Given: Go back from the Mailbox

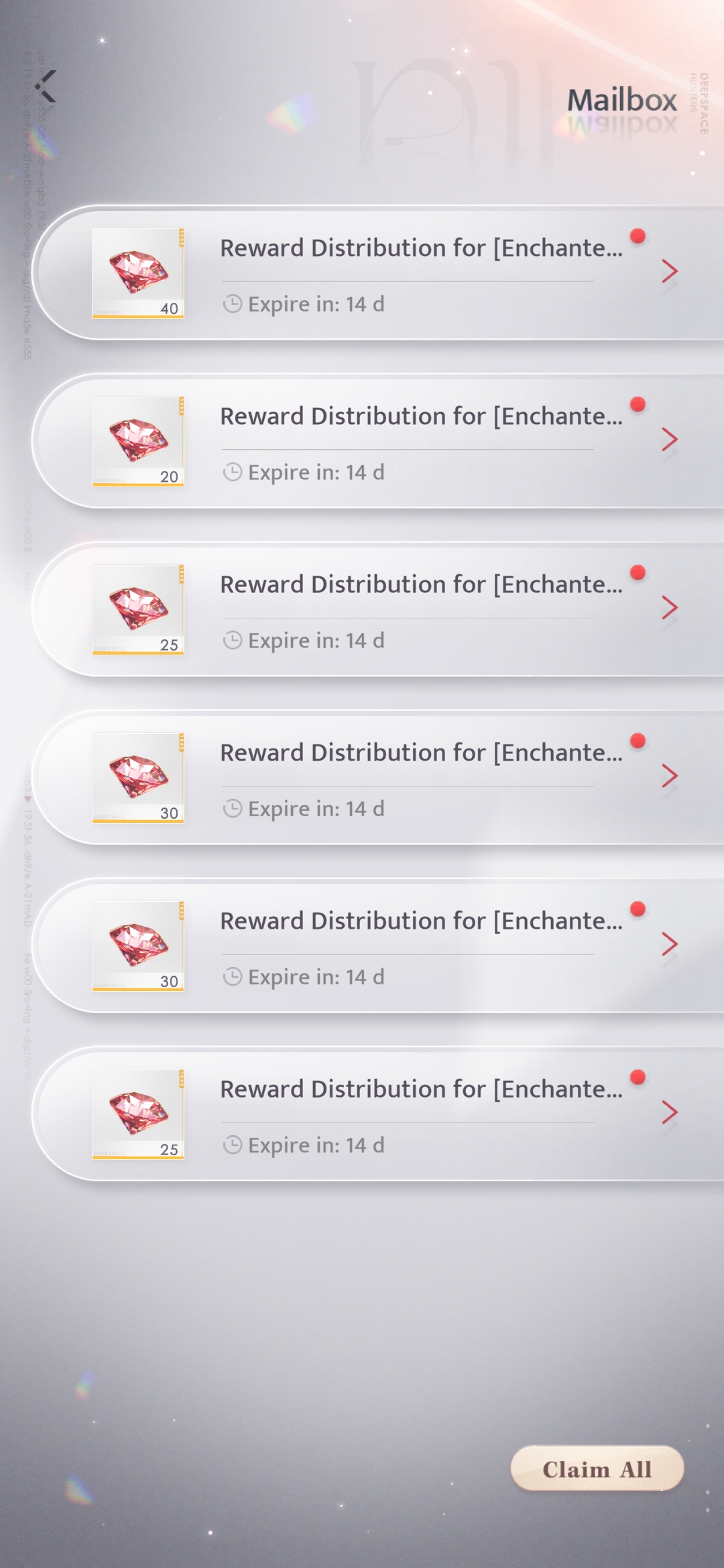Looking at the screenshot, I should (46, 86).
